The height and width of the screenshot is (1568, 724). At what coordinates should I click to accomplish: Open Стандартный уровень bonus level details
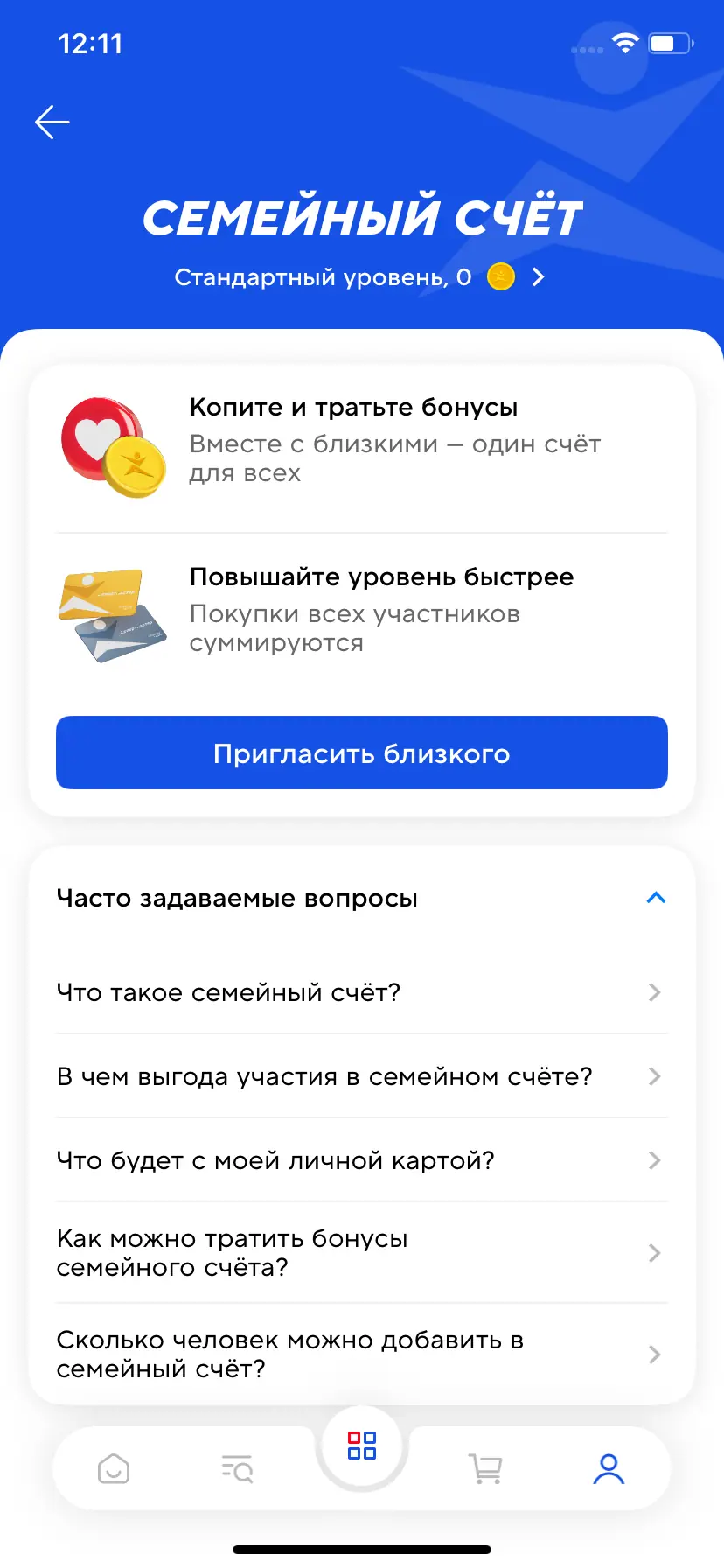[359, 277]
